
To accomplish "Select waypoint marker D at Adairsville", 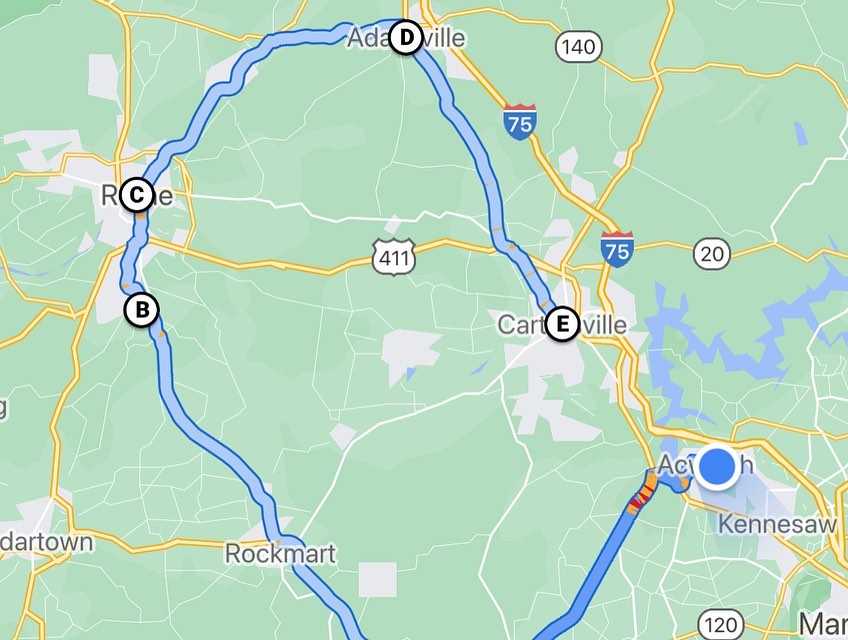I will tap(404, 38).
